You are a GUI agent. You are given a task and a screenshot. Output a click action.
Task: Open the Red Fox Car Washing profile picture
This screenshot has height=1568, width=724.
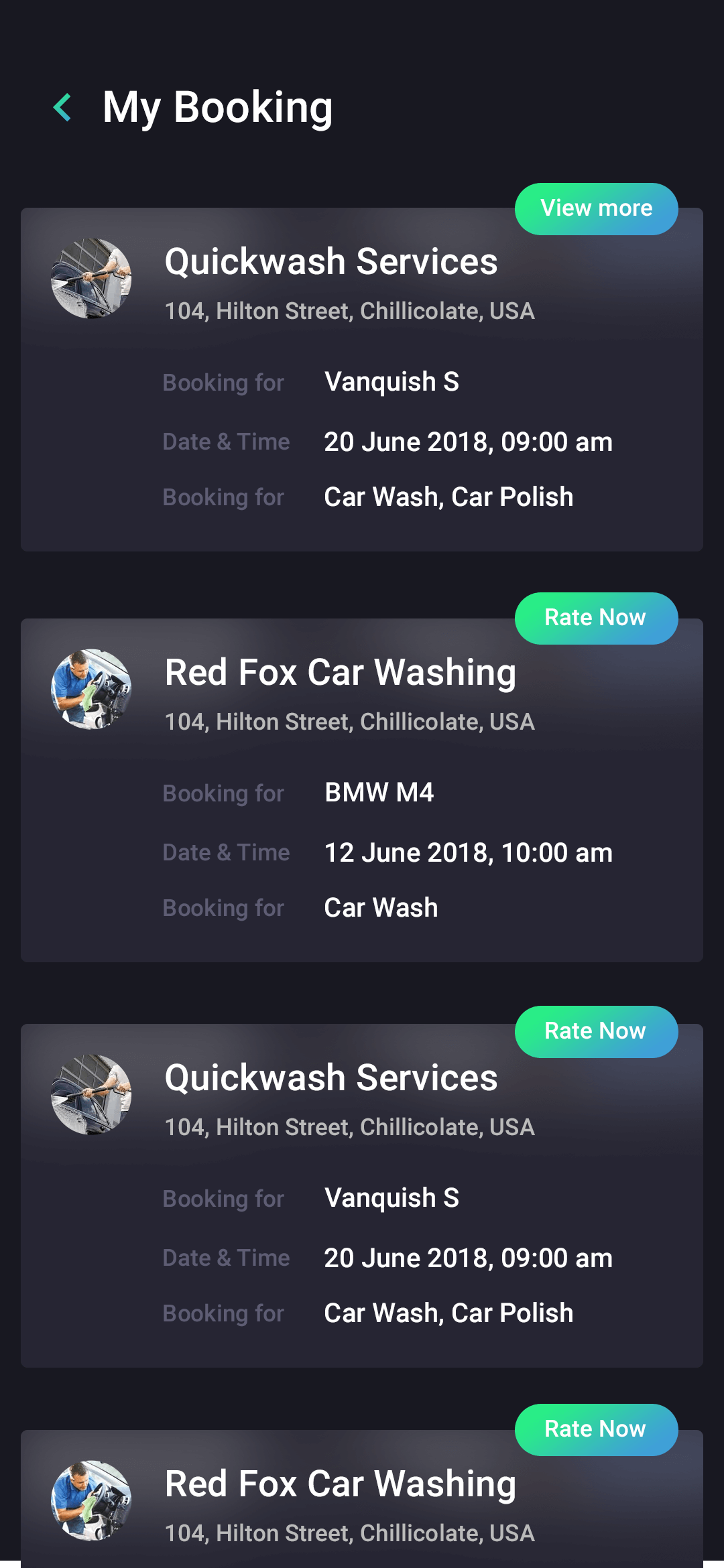tap(91, 689)
